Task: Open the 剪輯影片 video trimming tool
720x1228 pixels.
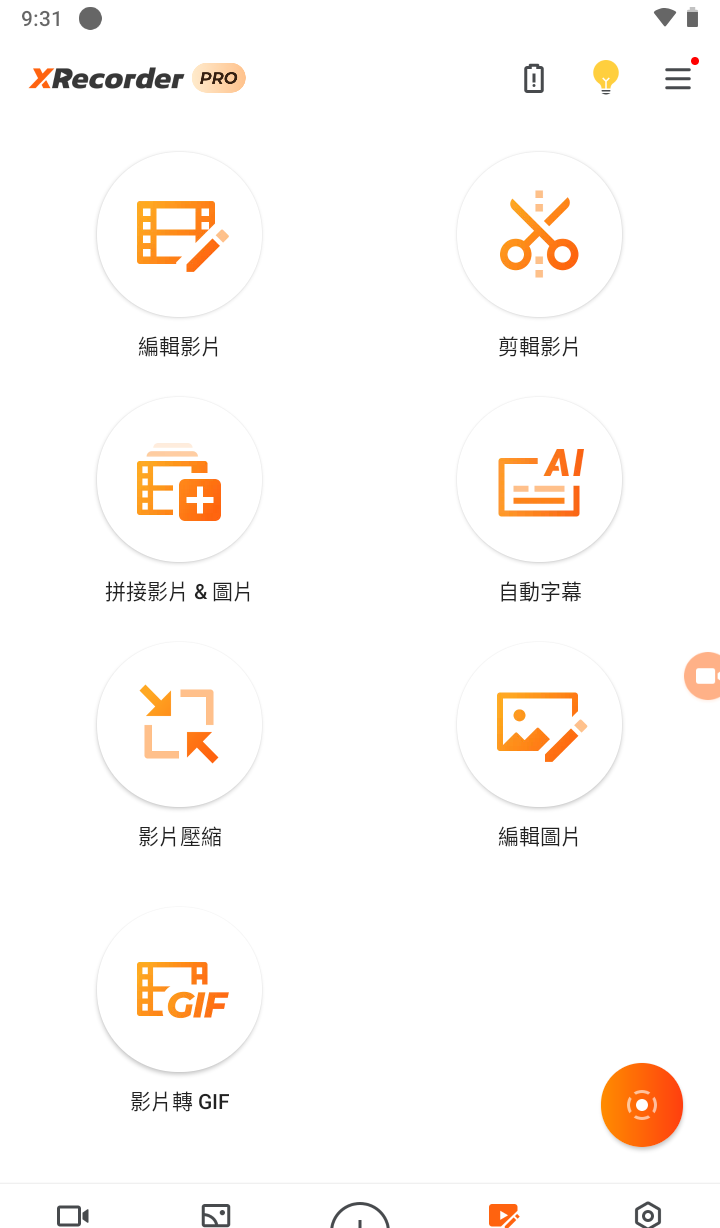Action: coord(539,234)
